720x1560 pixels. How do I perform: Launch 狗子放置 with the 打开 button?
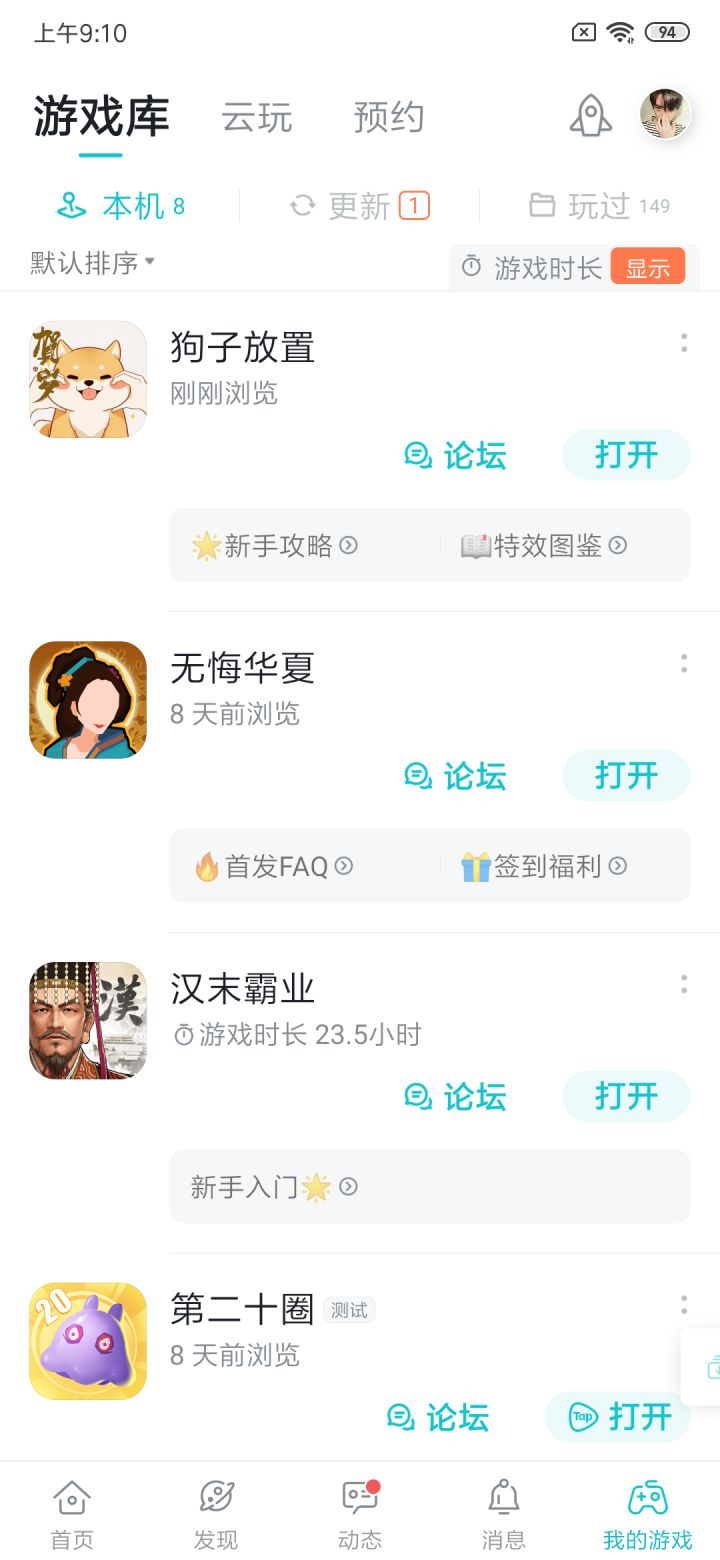(626, 456)
